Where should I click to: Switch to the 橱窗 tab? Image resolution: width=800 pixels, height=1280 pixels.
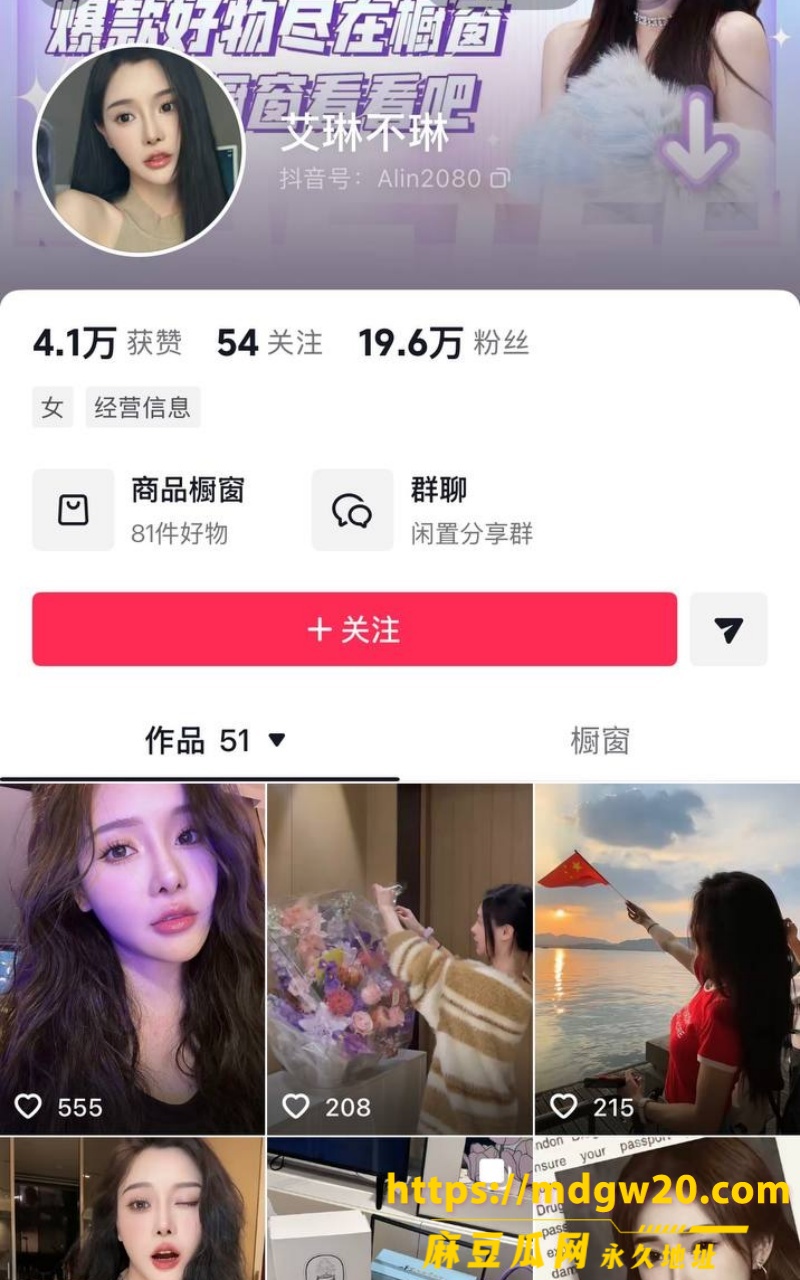tap(600, 741)
